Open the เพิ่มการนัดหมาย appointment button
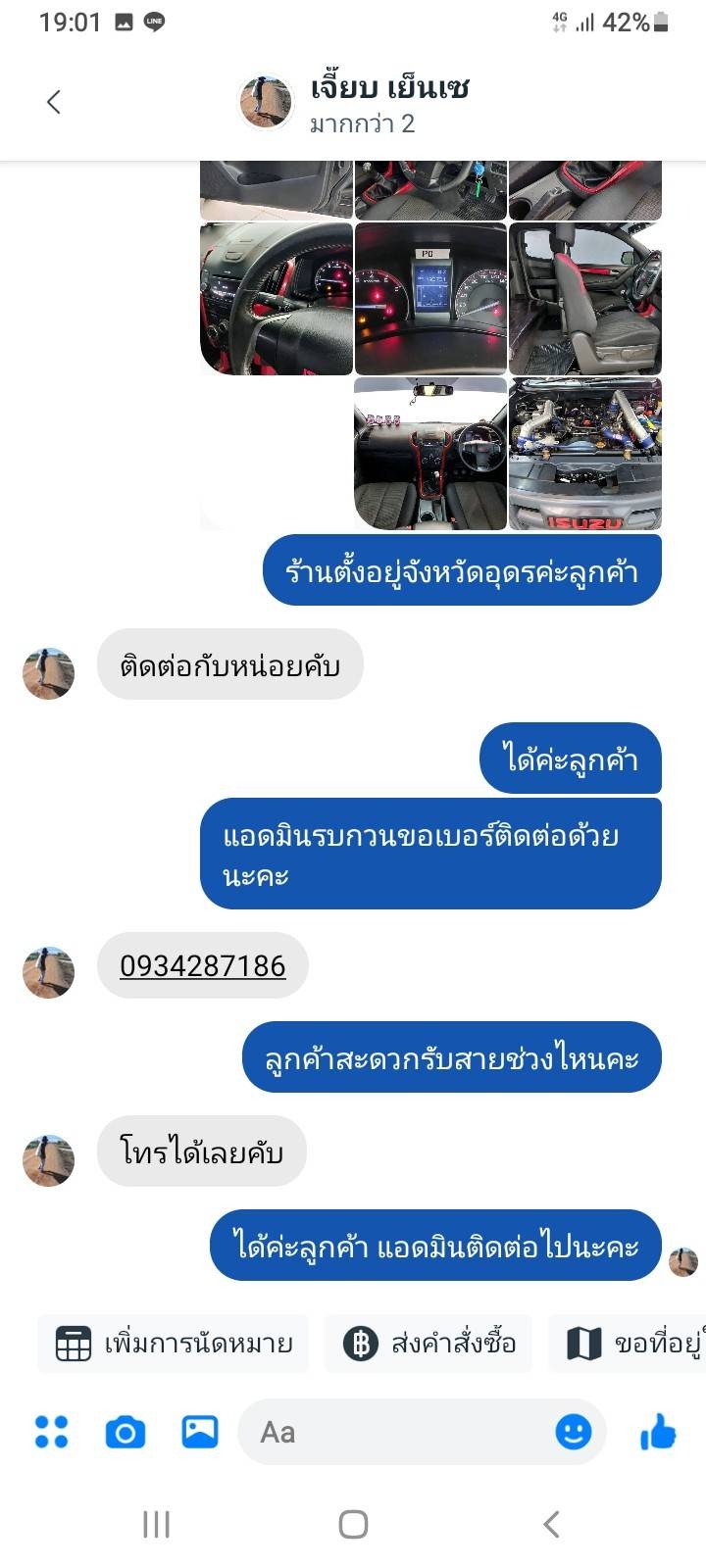The image size is (706, 1568). point(174,1344)
